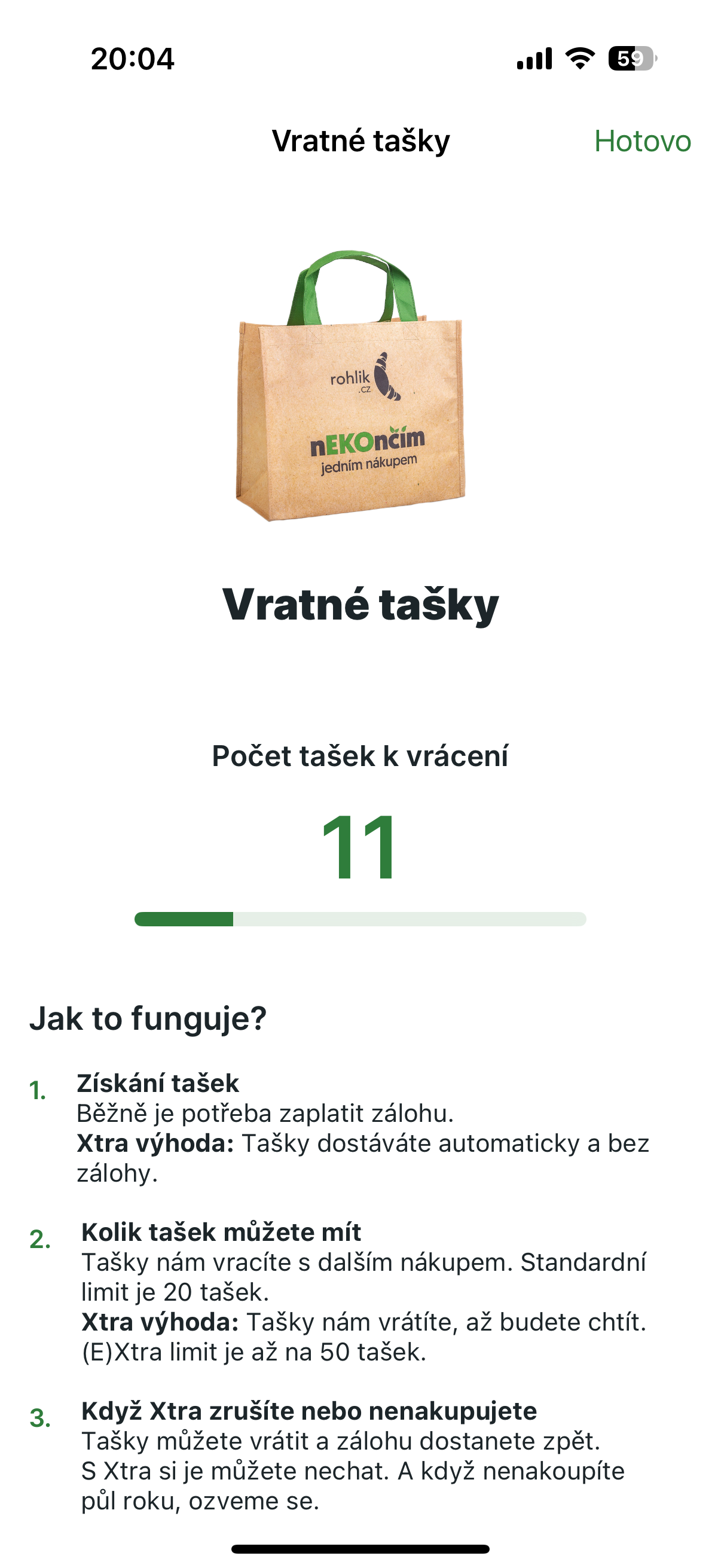Tap Hotovo to close the screen
Viewport: 721px width, 1568px height.
(x=642, y=141)
